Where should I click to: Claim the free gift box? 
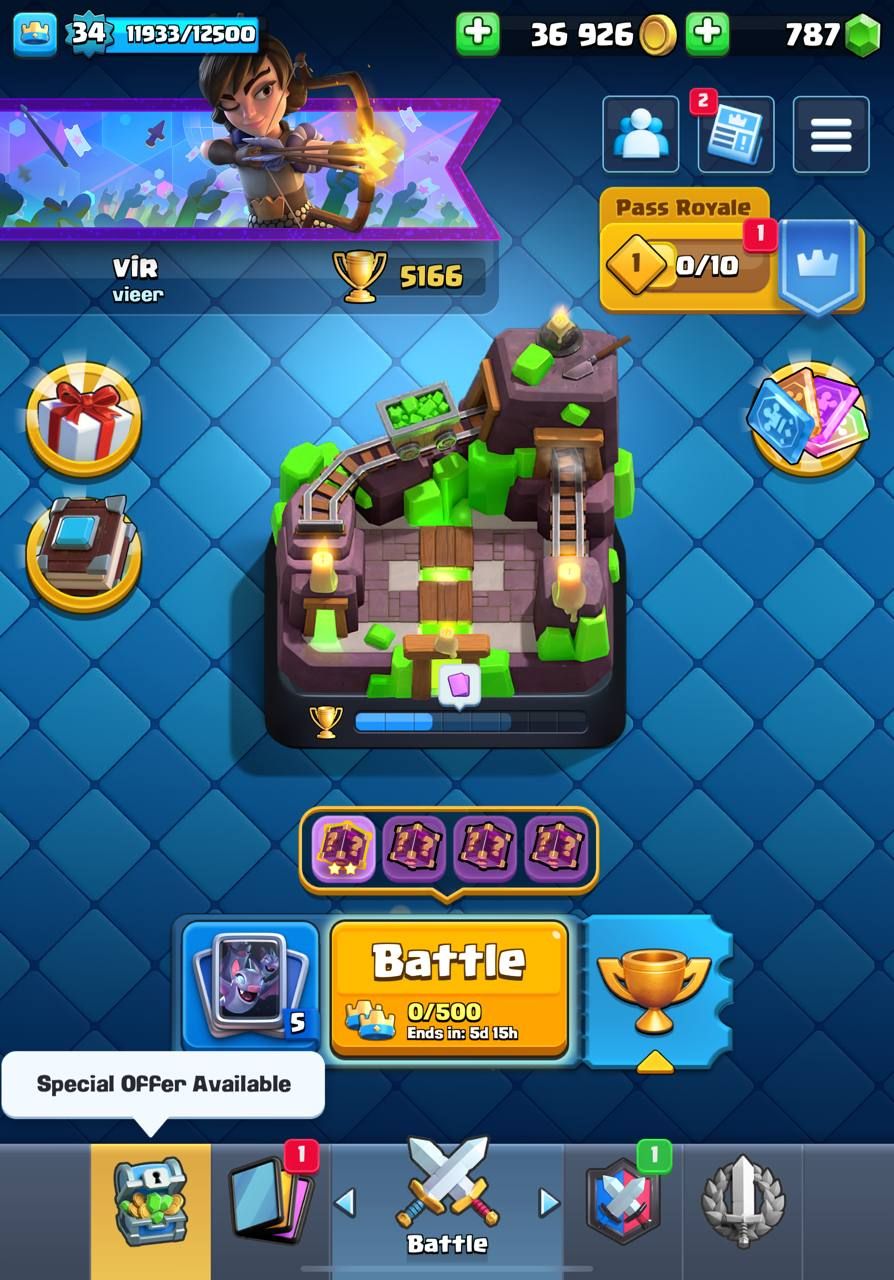[84, 418]
